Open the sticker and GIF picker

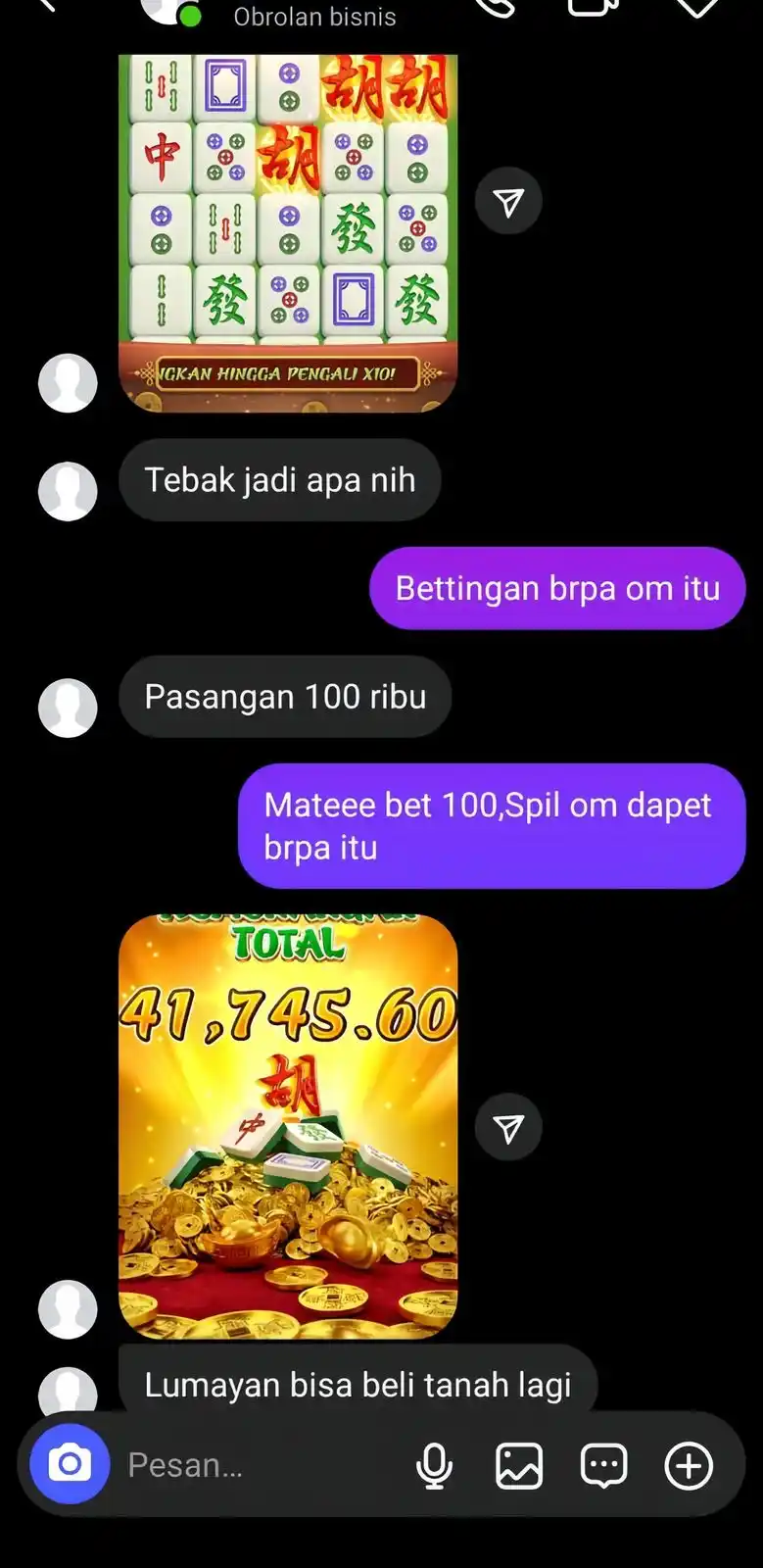pyautogui.click(x=604, y=1466)
